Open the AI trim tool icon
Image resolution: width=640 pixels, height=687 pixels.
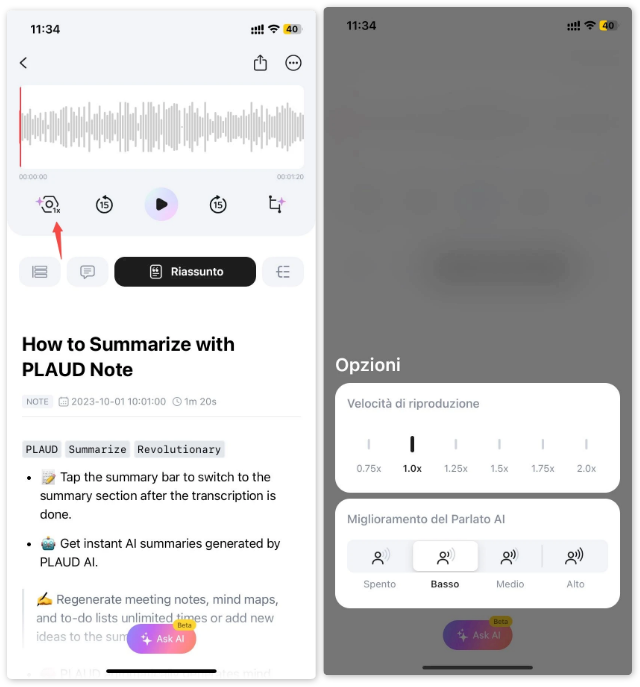pyautogui.click(x=276, y=205)
